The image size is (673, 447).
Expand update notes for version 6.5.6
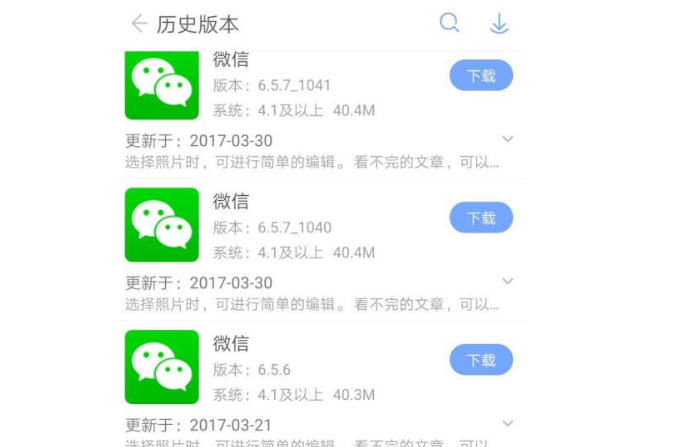(507, 424)
